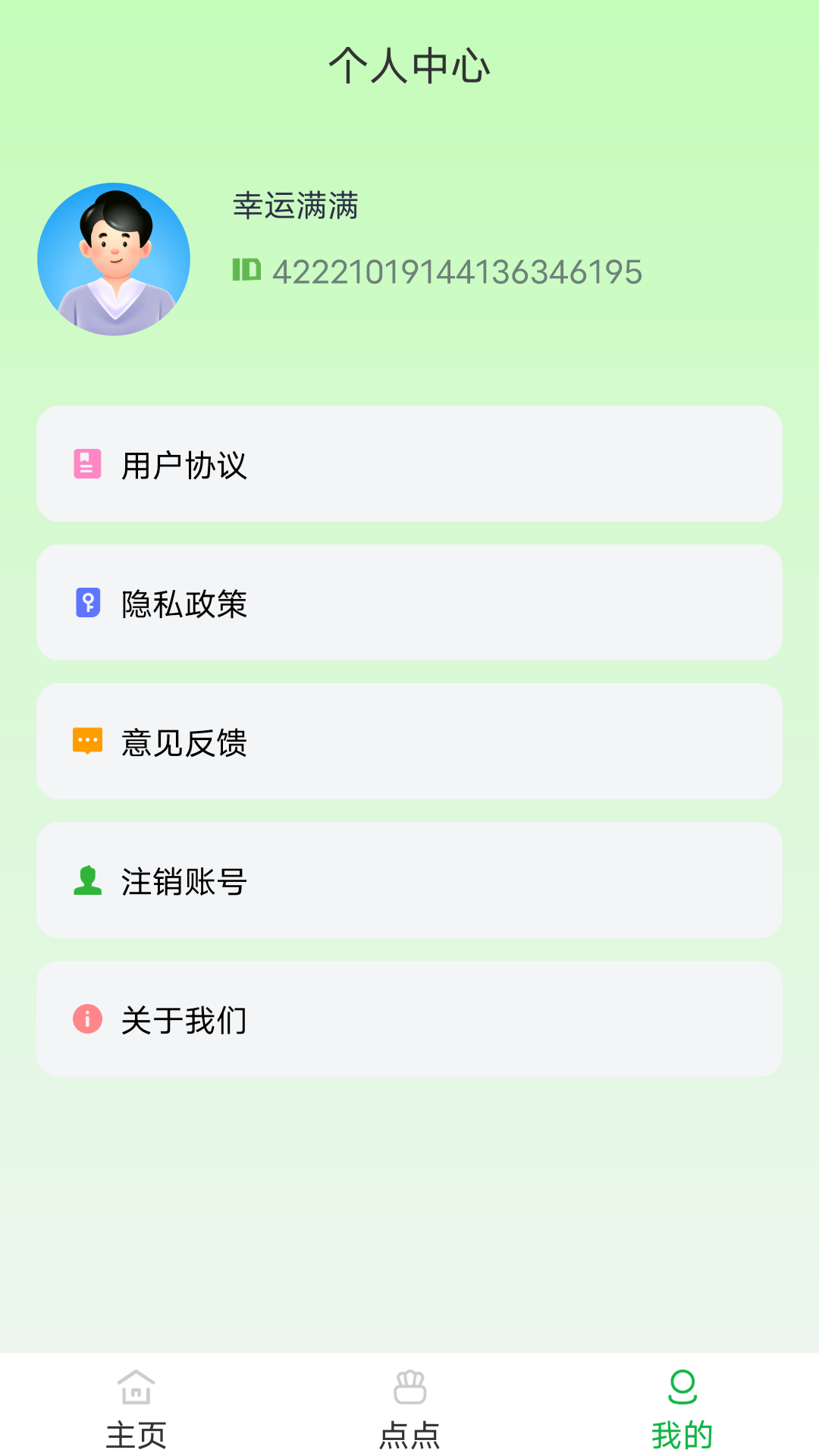Click the nickname 幸运满满
Screen dimensions: 819x1456
(296, 206)
